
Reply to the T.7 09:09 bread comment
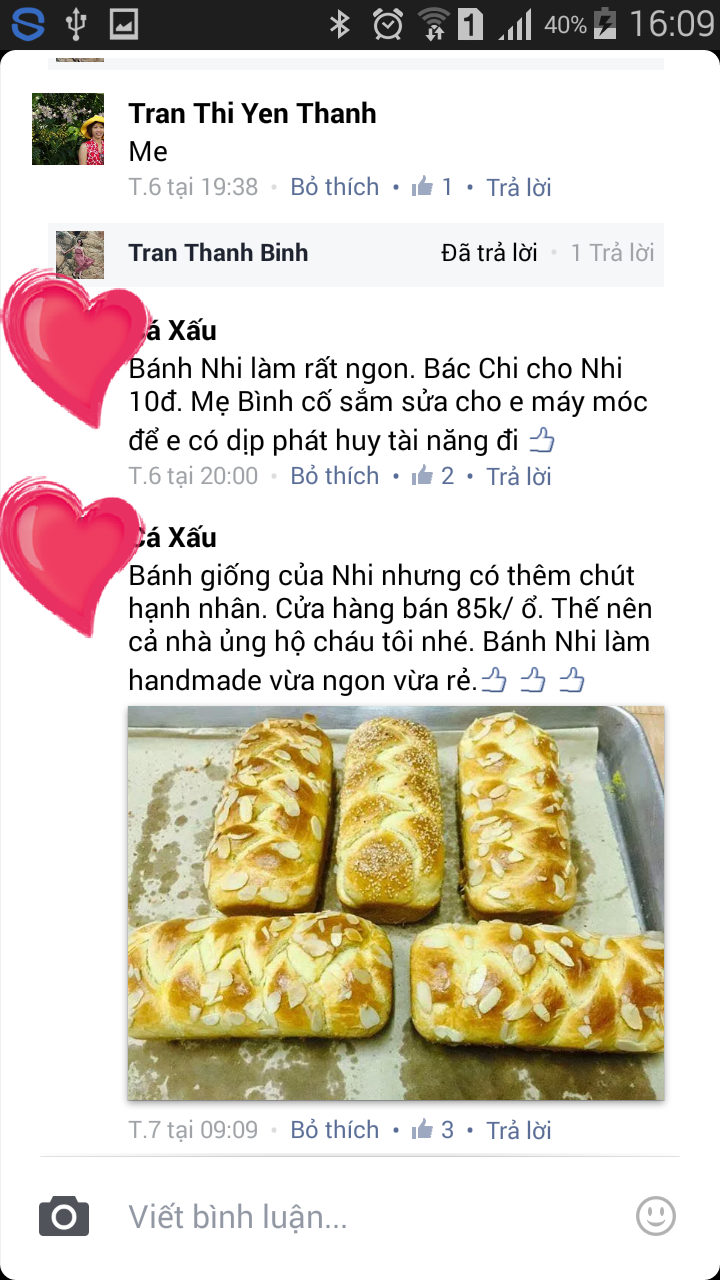click(x=518, y=1130)
